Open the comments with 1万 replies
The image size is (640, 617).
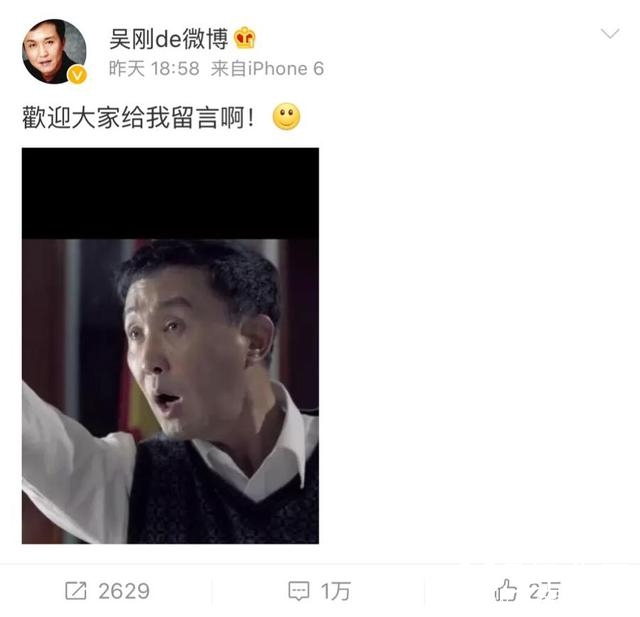pyautogui.click(x=319, y=591)
